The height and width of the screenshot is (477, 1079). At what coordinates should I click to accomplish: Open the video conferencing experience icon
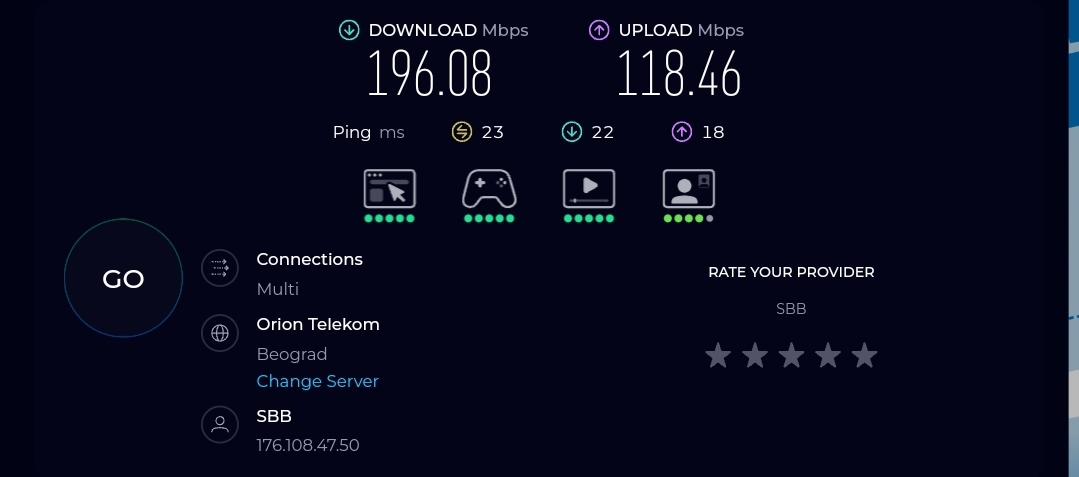689,188
